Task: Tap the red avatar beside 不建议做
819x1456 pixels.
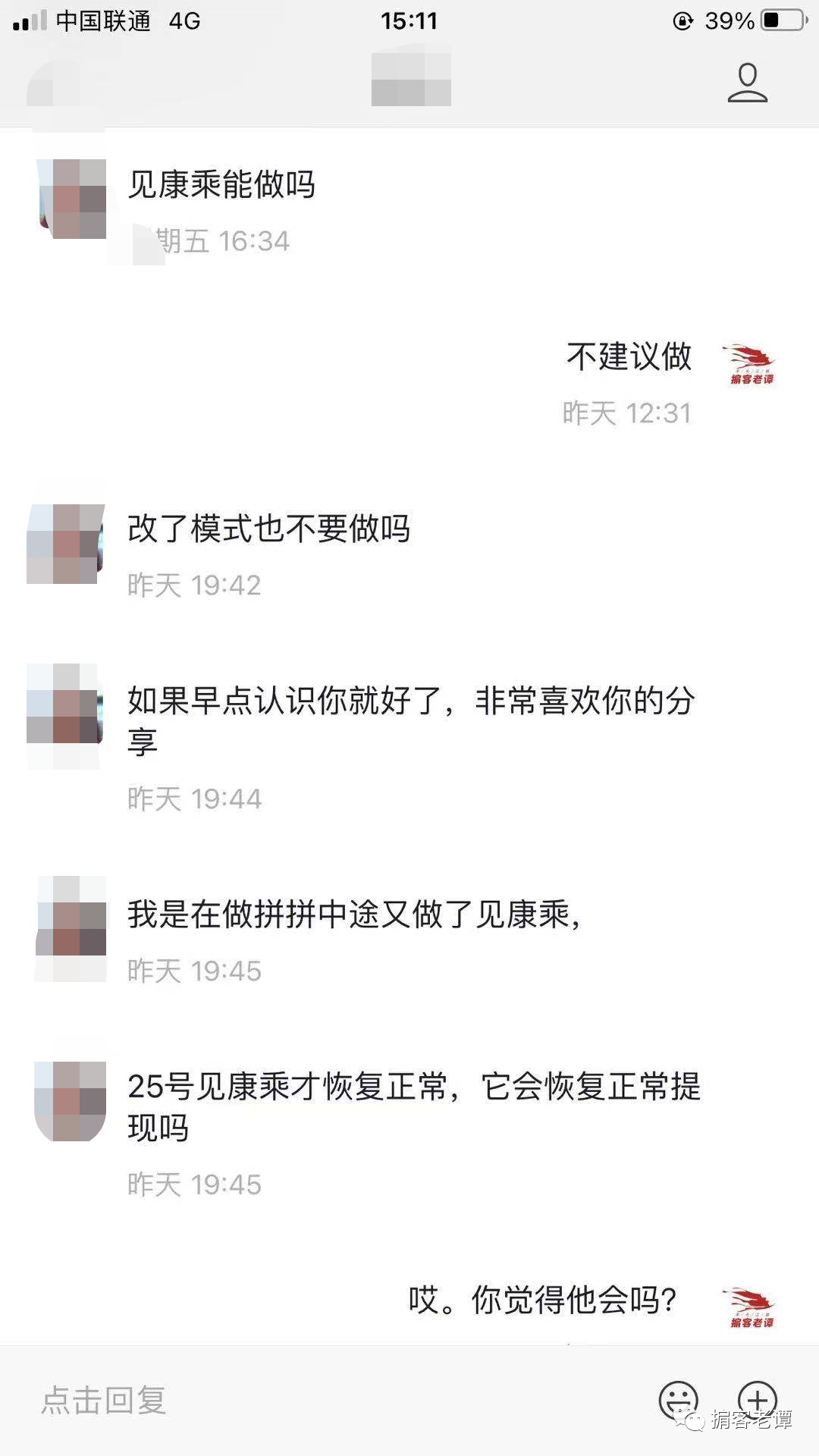Action: (749, 365)
